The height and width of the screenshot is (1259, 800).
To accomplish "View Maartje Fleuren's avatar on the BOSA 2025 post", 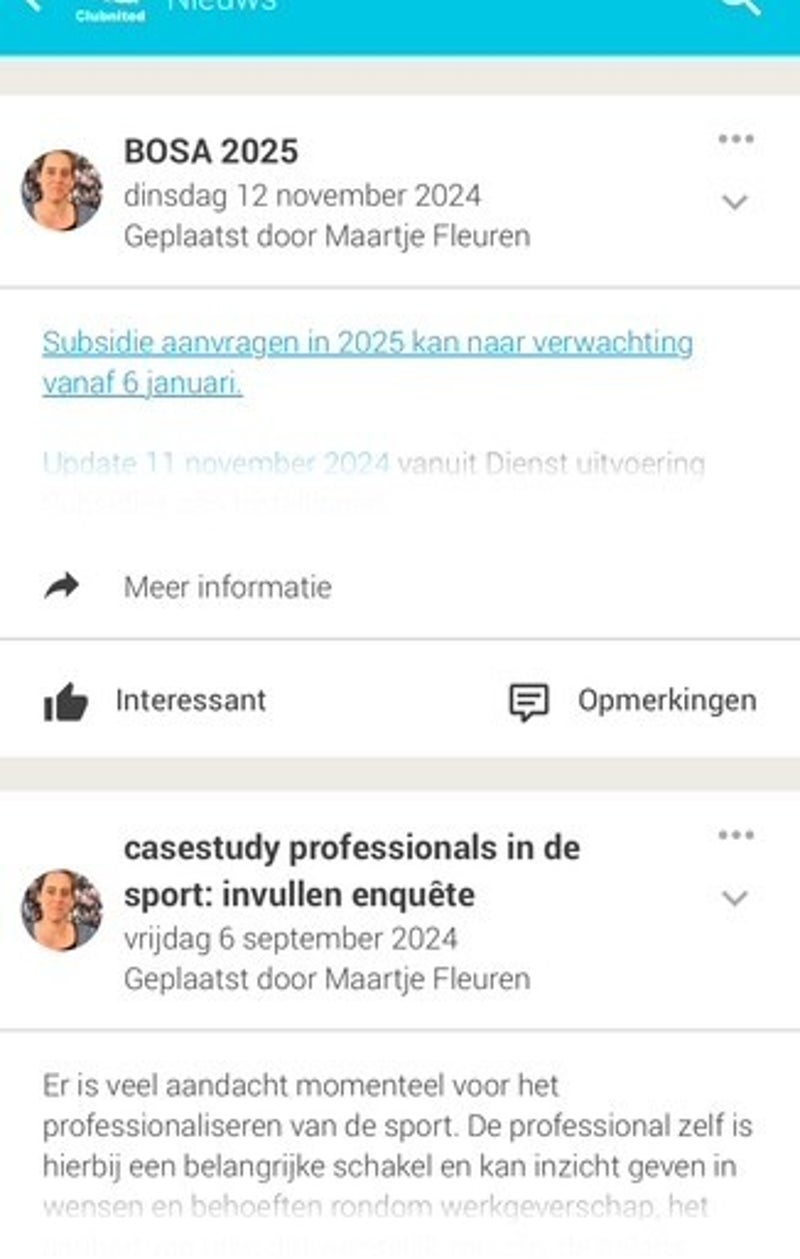I will [x=62, y=190].
